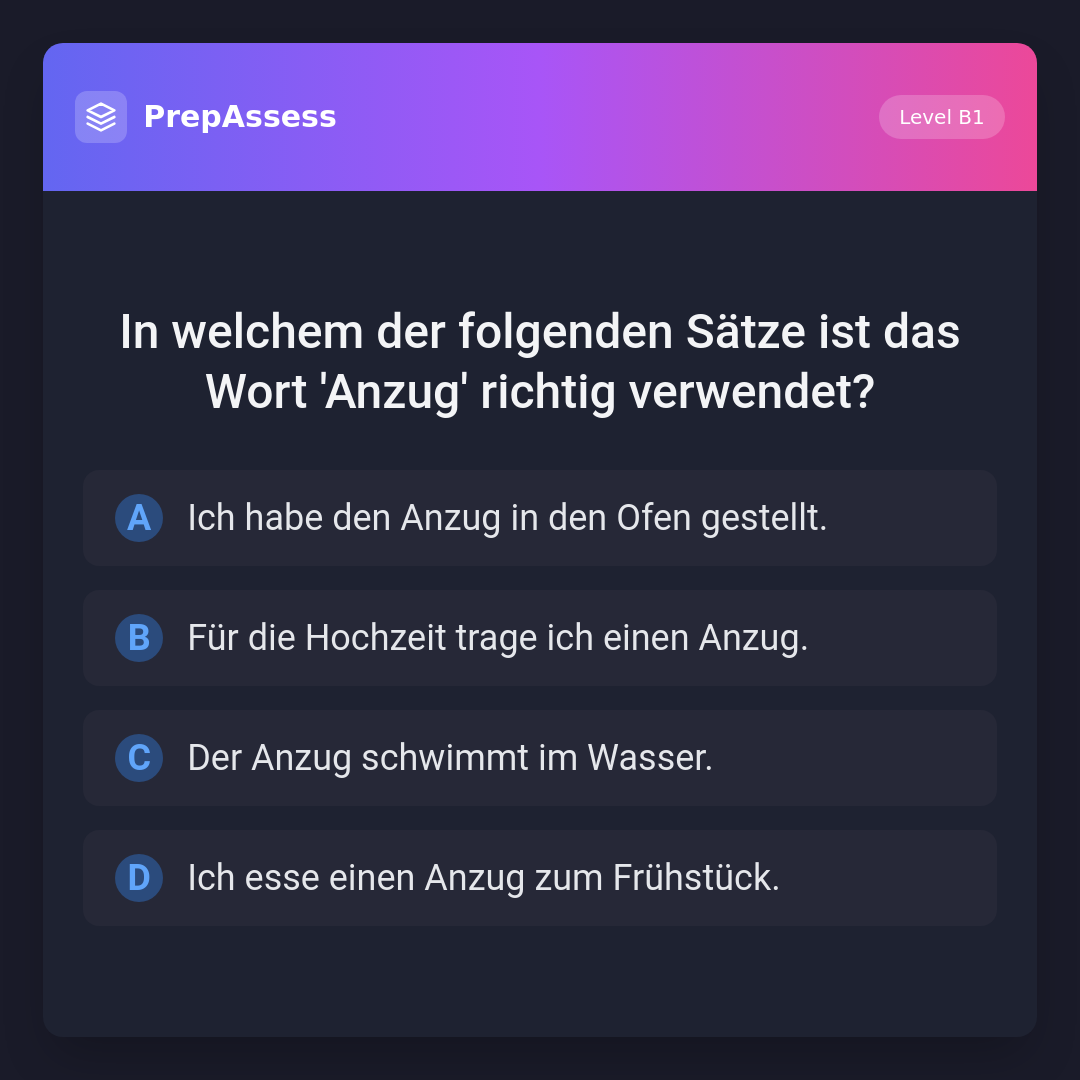This screenshot has height=1080, width=1080.
Task: Pick answer C about schwimmt im Wasser
Action: click(540, 758)
